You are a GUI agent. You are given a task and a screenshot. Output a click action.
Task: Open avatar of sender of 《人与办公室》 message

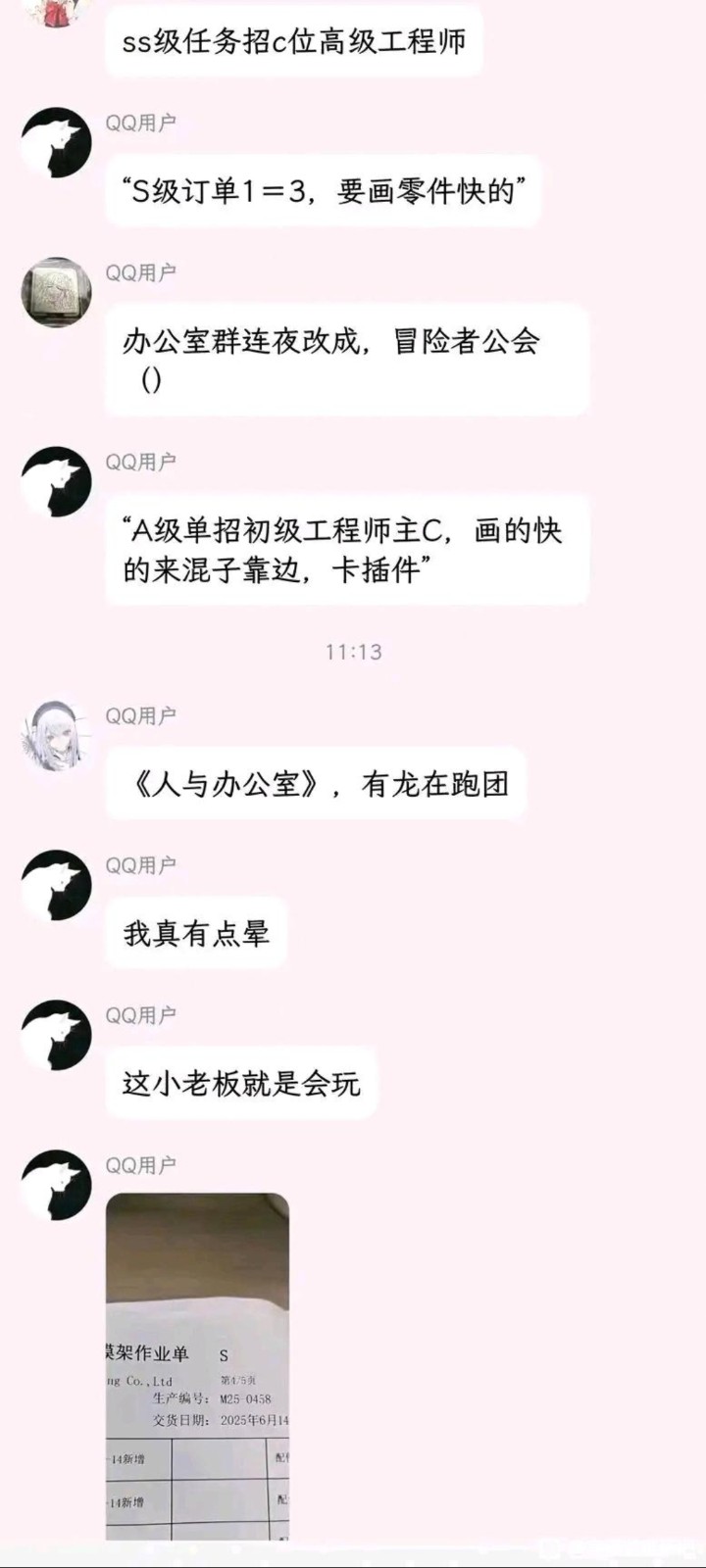57,736
